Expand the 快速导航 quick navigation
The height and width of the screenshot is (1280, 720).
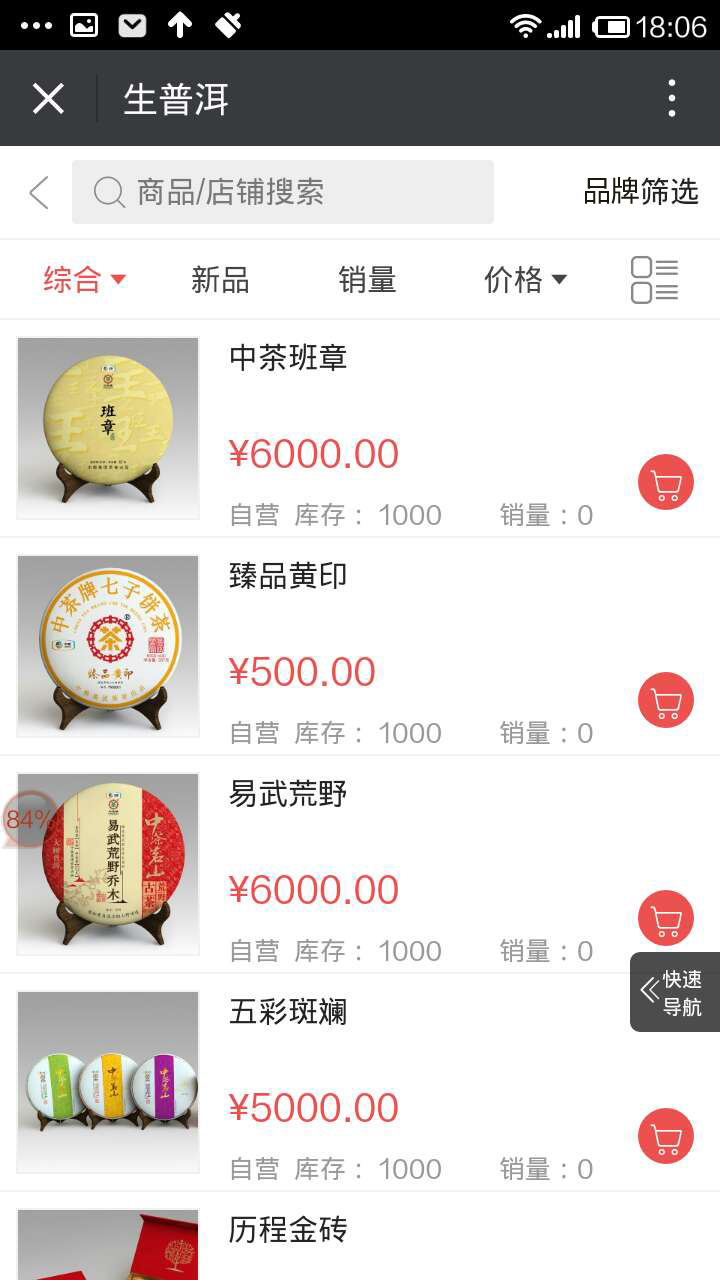point(675,992)
